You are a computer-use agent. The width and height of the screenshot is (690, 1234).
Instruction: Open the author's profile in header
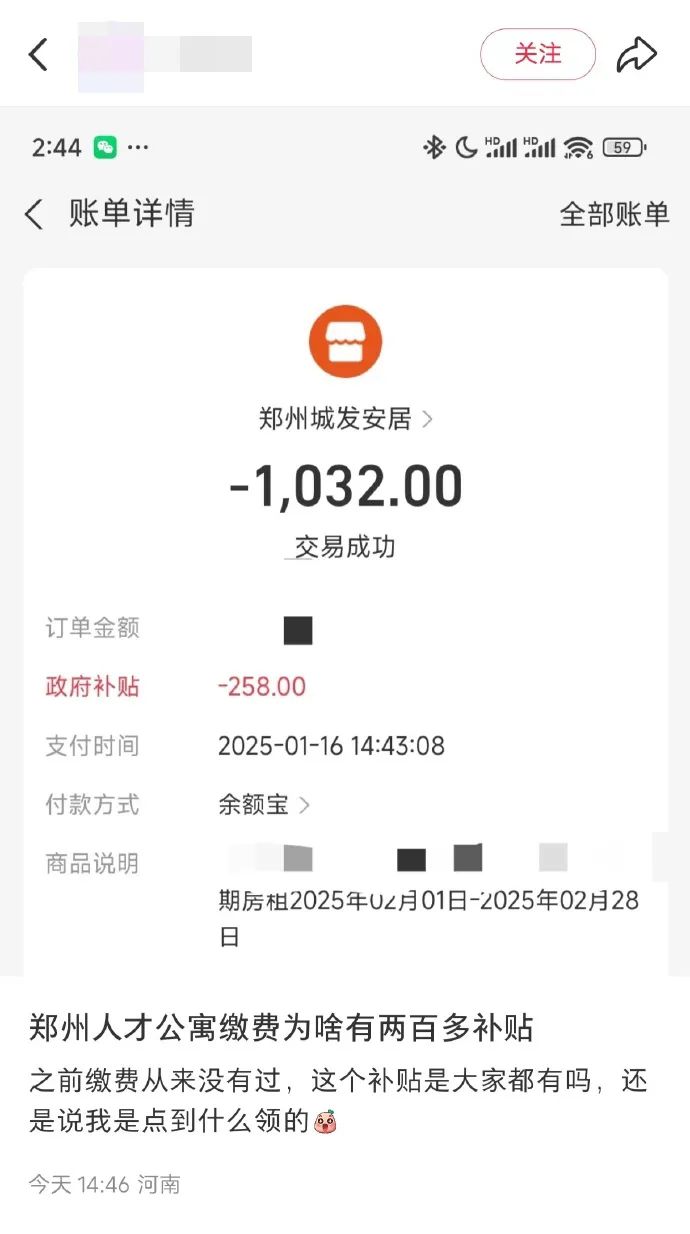pyautogui.click(x=165, y=54)
